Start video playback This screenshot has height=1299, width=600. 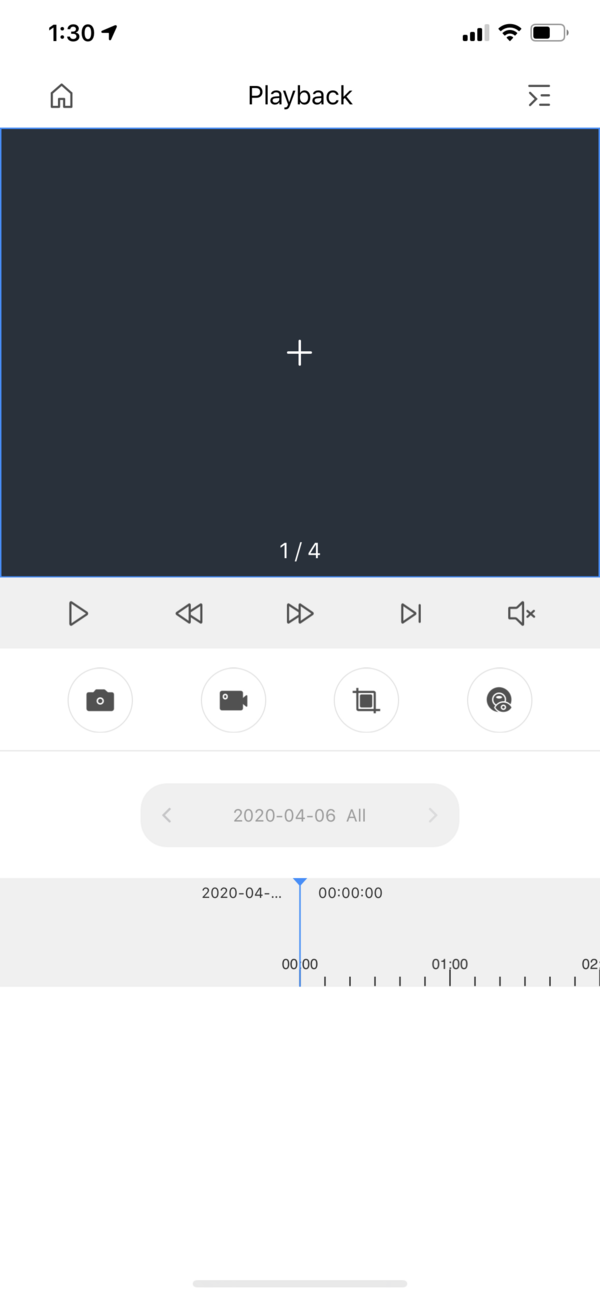click(78, 613)
